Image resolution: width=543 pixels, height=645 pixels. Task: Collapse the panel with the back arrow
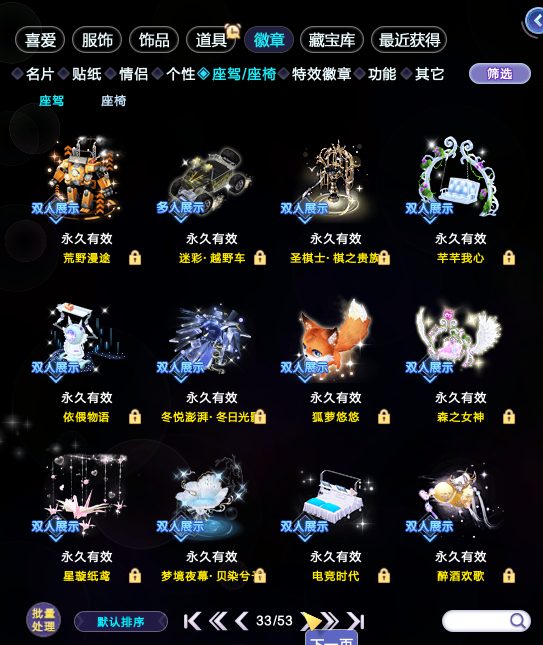[x=535, y=21]
